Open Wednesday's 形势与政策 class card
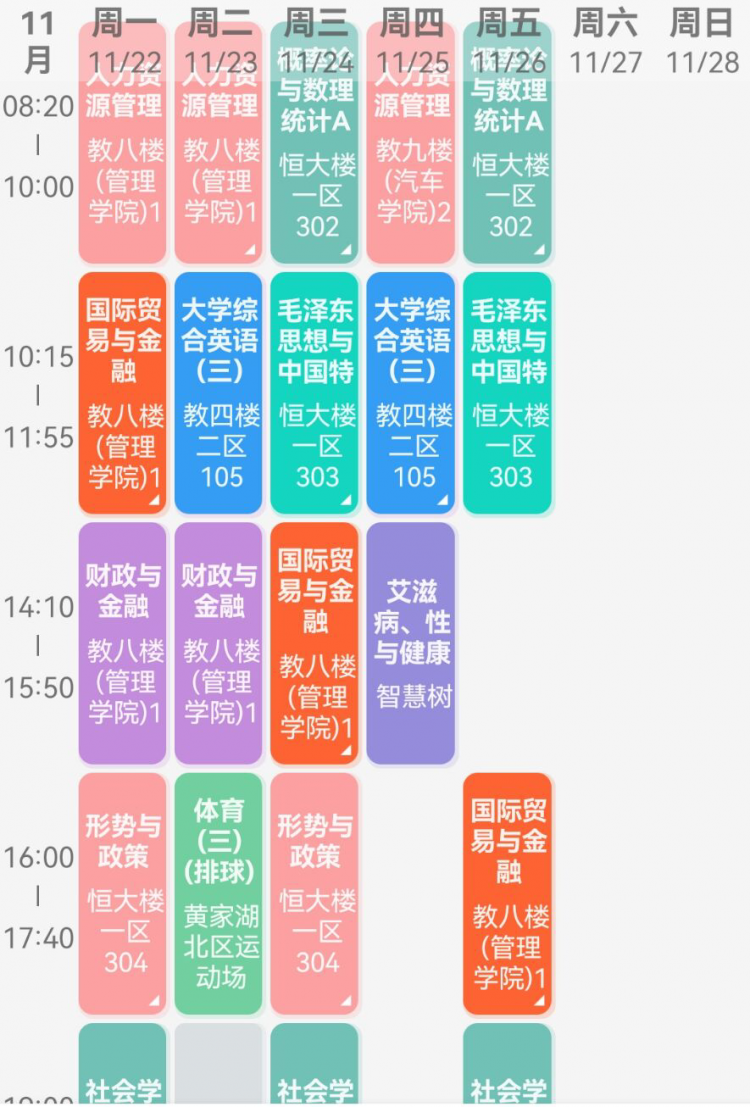 314,893
